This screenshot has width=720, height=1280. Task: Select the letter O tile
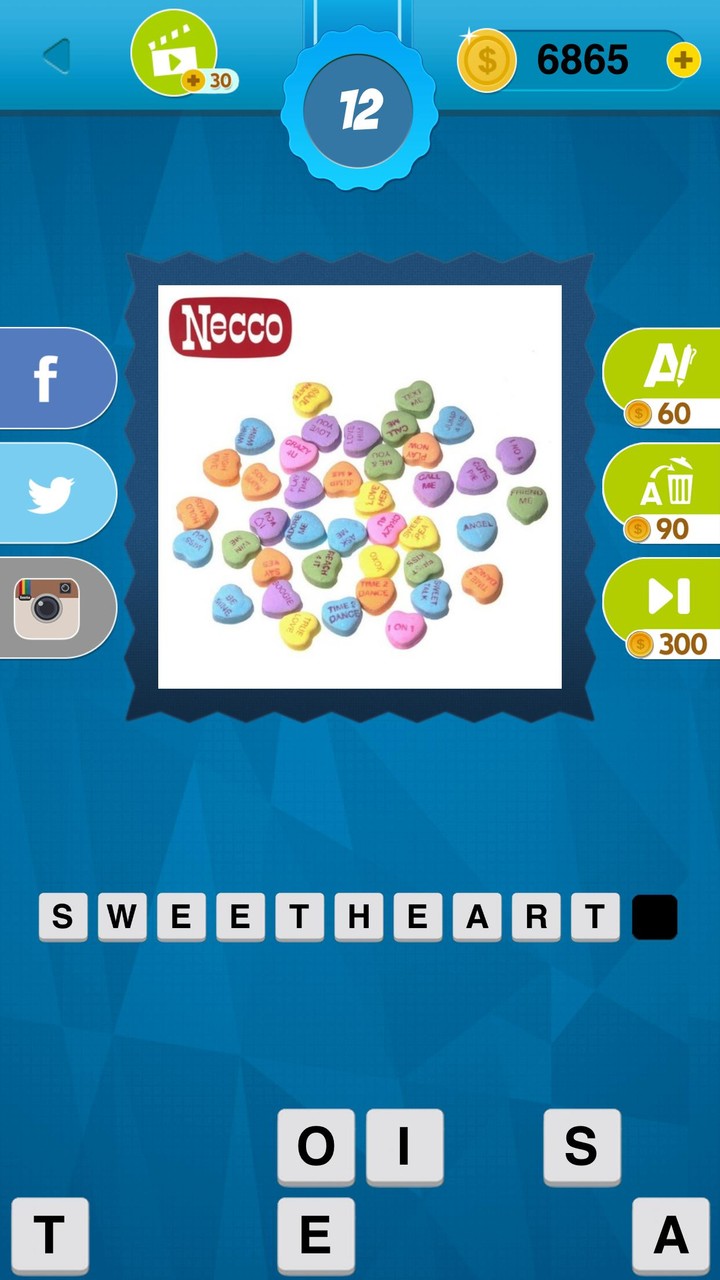click(316, 1147)
